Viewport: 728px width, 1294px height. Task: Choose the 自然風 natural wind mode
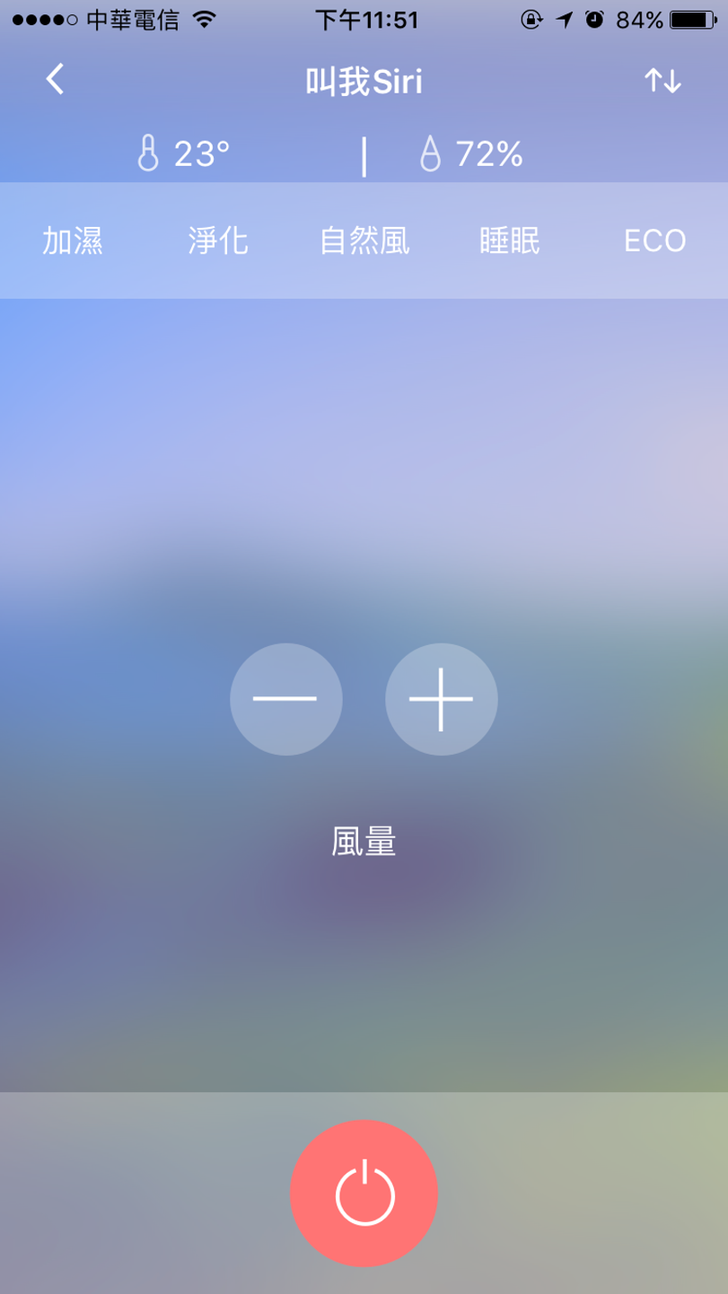364,241
